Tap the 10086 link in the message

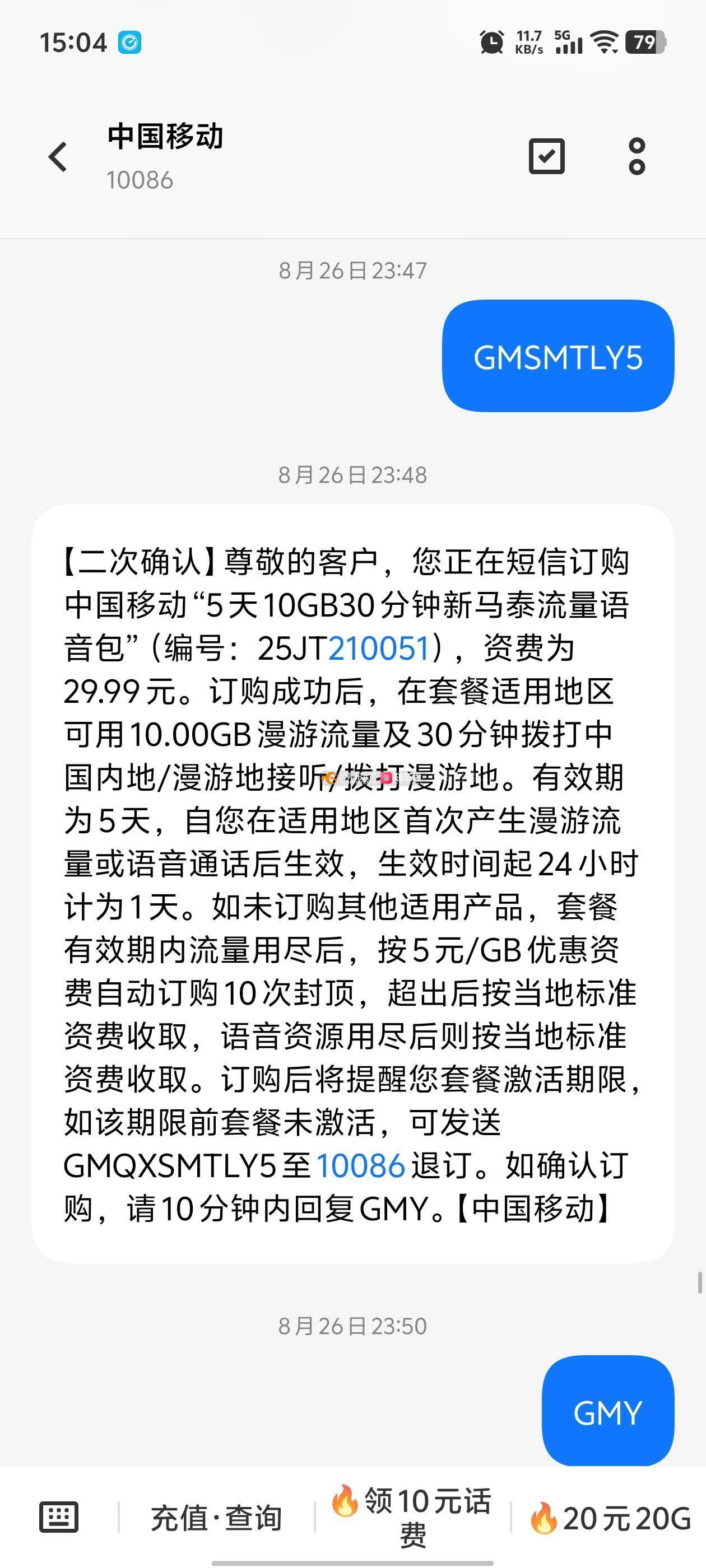[361, 1166]
